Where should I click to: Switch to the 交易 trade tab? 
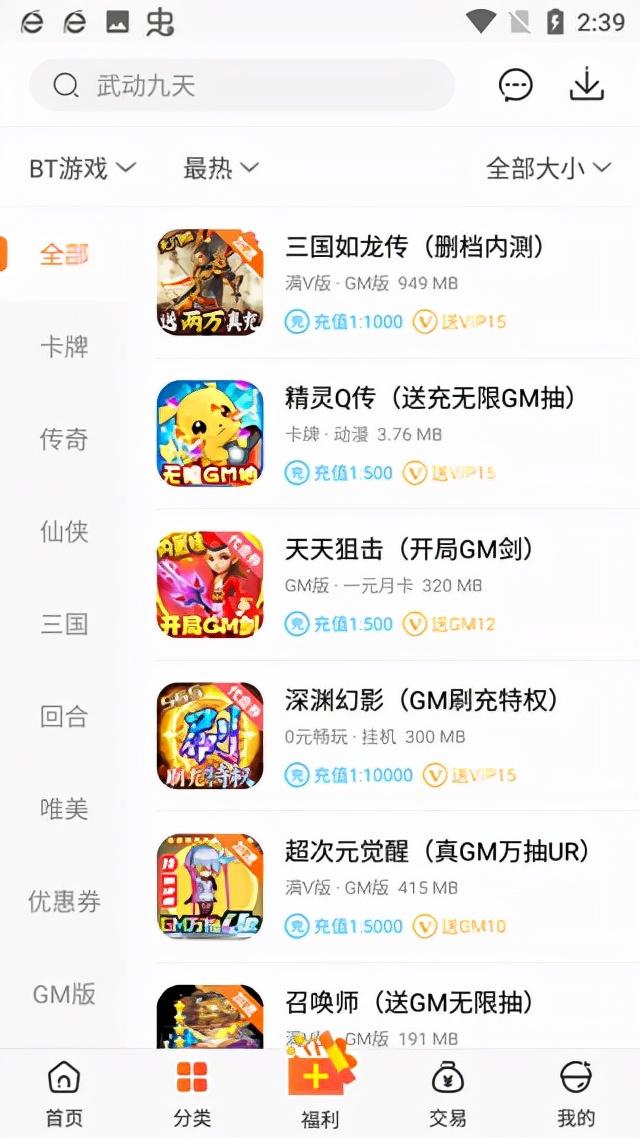(448, 1094)
